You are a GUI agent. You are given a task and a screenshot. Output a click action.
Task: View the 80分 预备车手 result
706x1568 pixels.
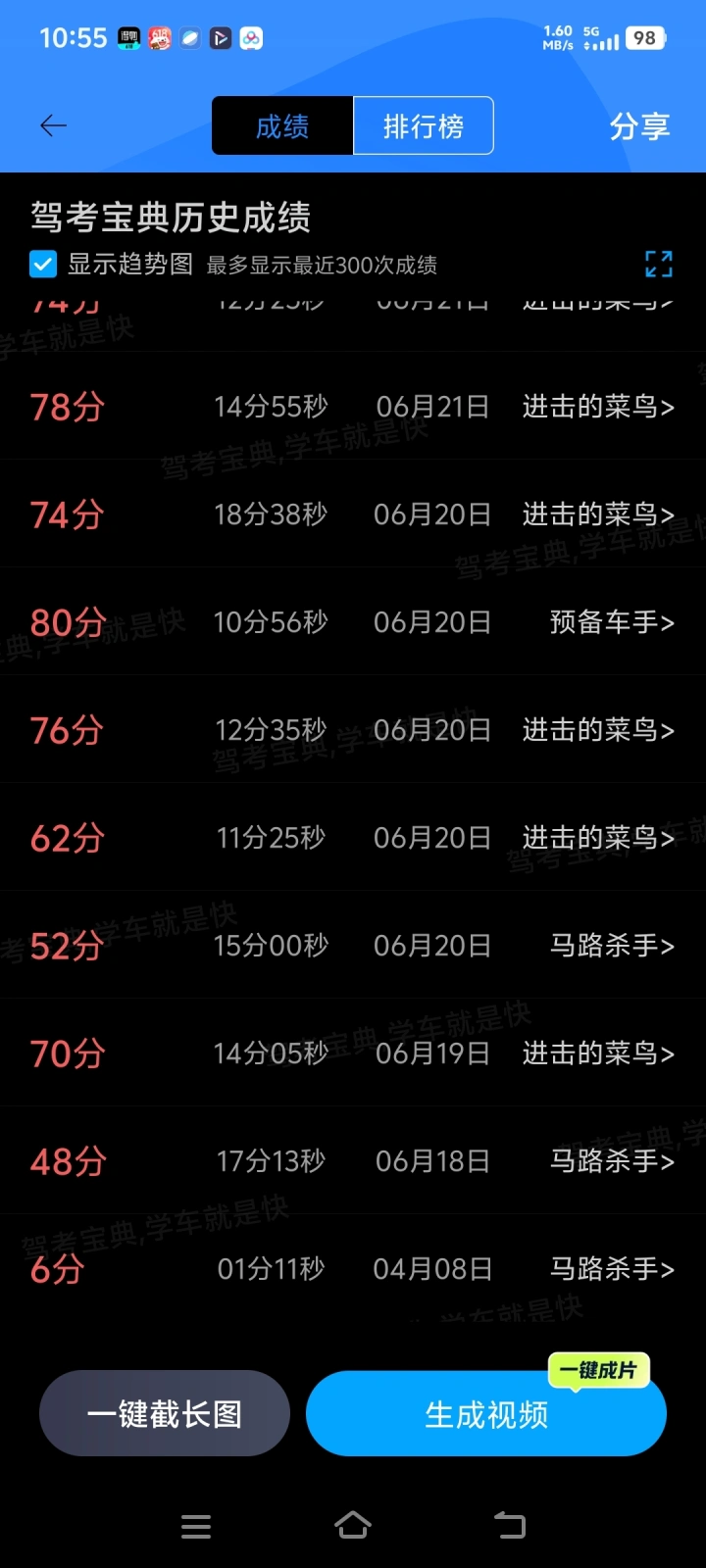(353, 621)
